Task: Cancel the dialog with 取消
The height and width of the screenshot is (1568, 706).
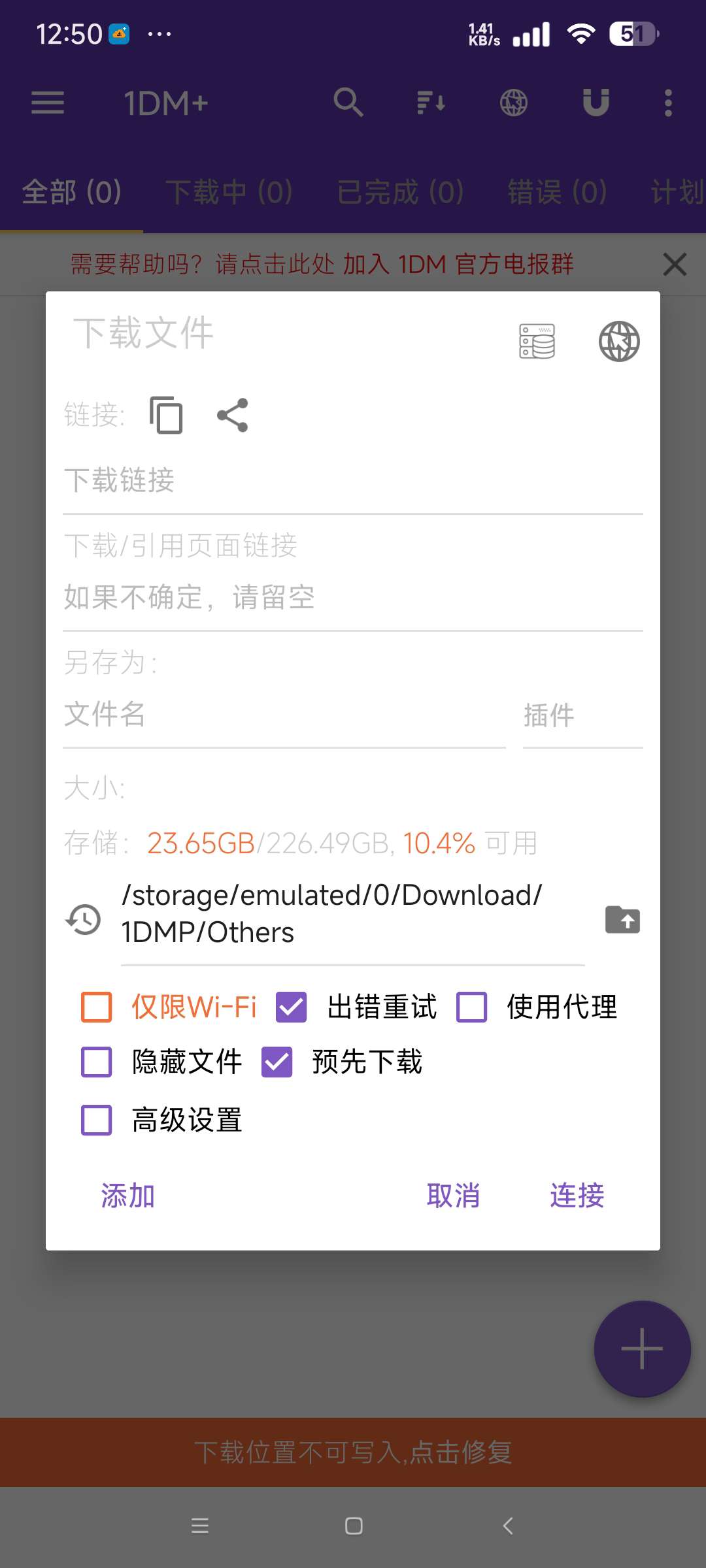Action: [453, 1196]
